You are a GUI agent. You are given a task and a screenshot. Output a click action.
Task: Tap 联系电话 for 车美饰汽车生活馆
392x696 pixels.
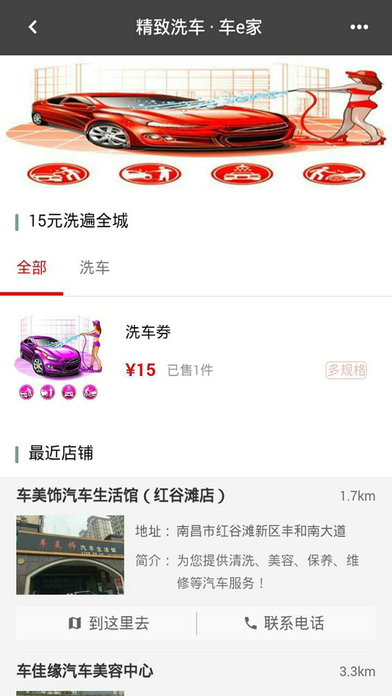[x=286, y=623]
